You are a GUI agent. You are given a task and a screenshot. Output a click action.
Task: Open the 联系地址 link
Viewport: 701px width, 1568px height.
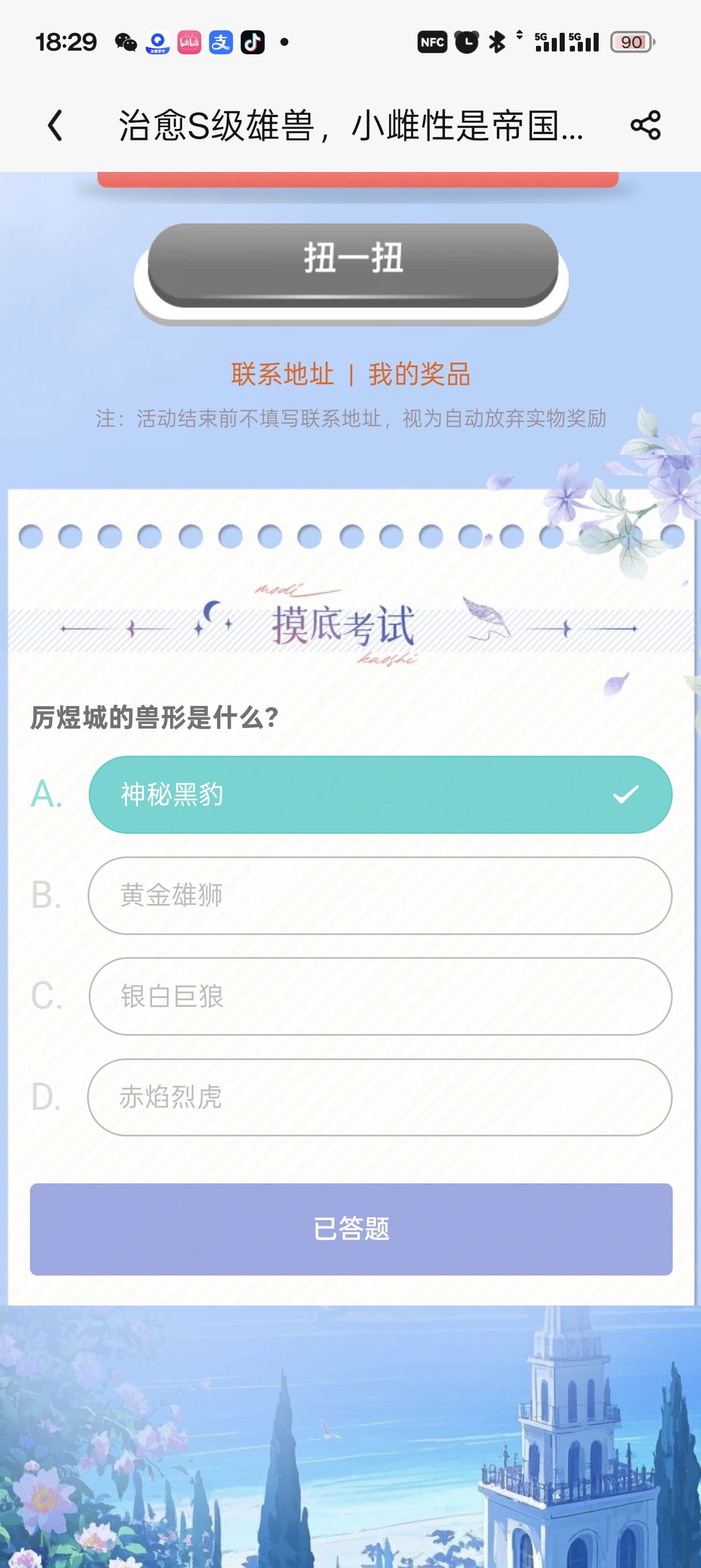click(282, 374)
